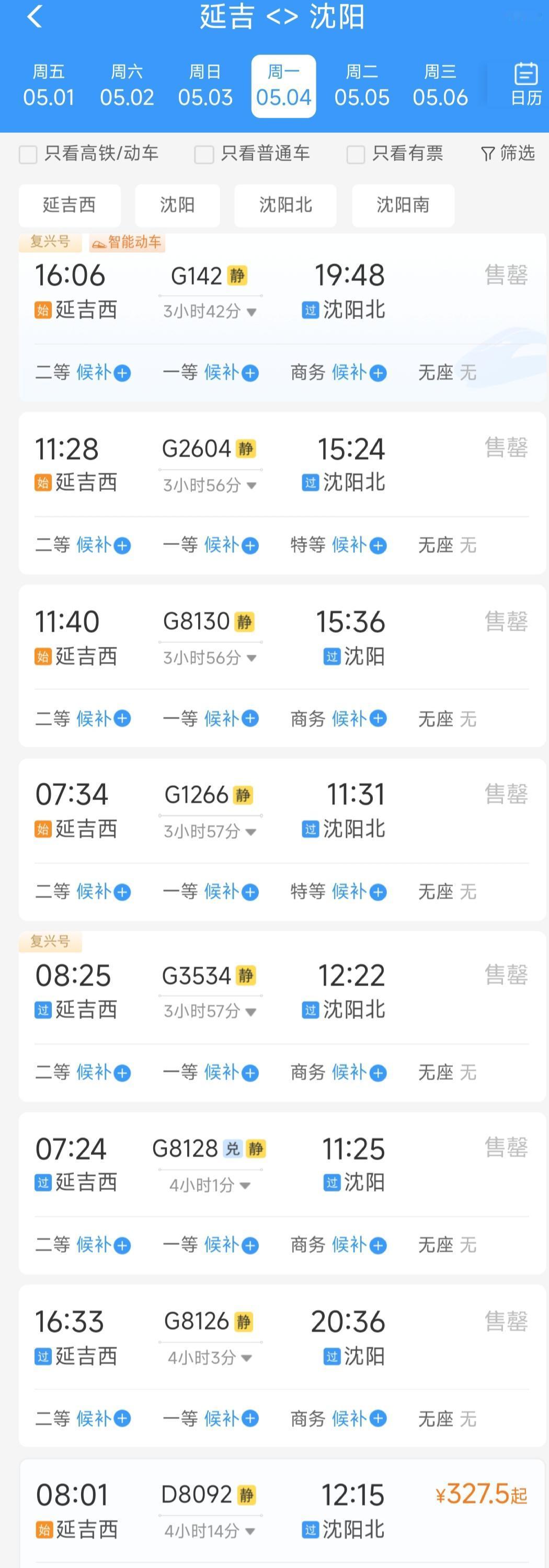
Task: Select the 沈阳南 station filter
Action: 402,205
